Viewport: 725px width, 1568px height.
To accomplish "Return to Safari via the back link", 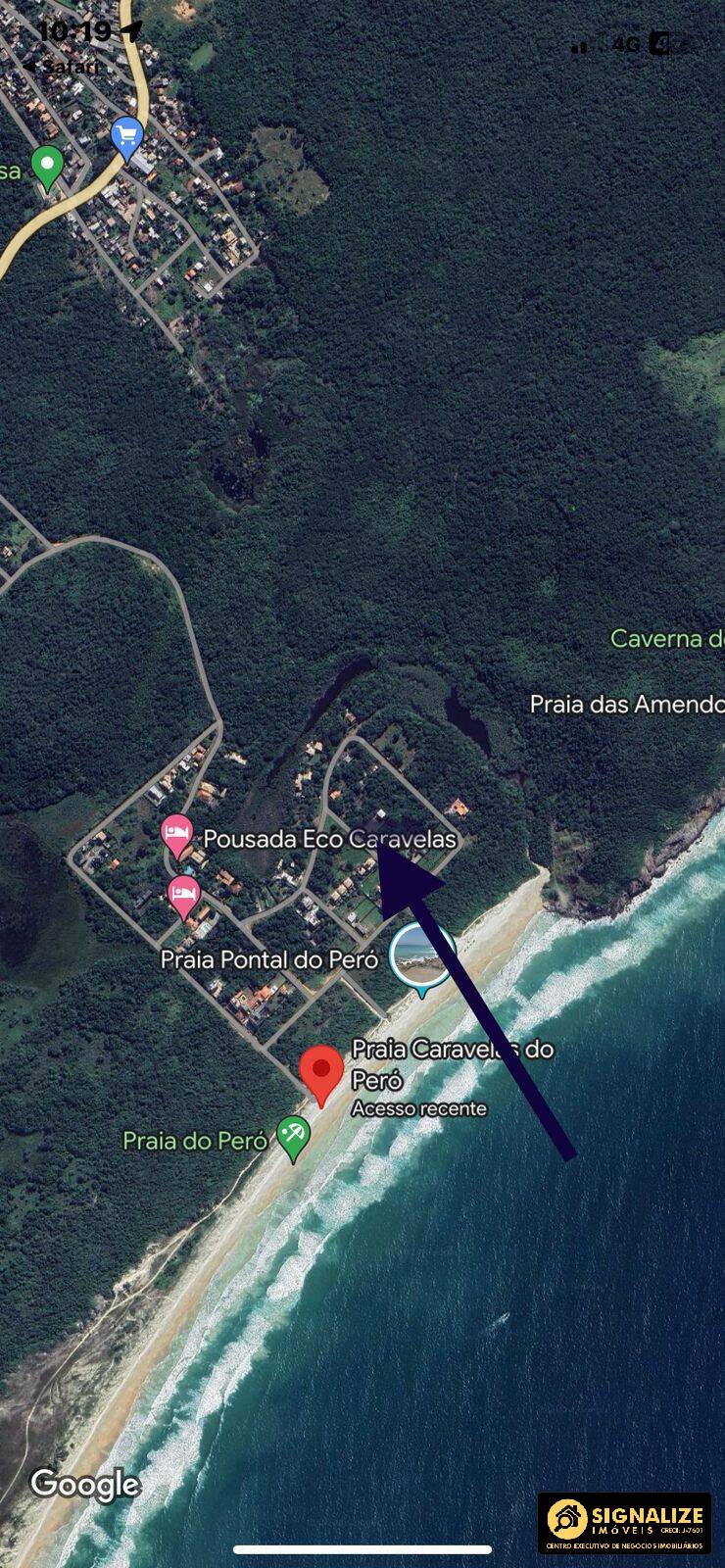I will click(61, 67).
